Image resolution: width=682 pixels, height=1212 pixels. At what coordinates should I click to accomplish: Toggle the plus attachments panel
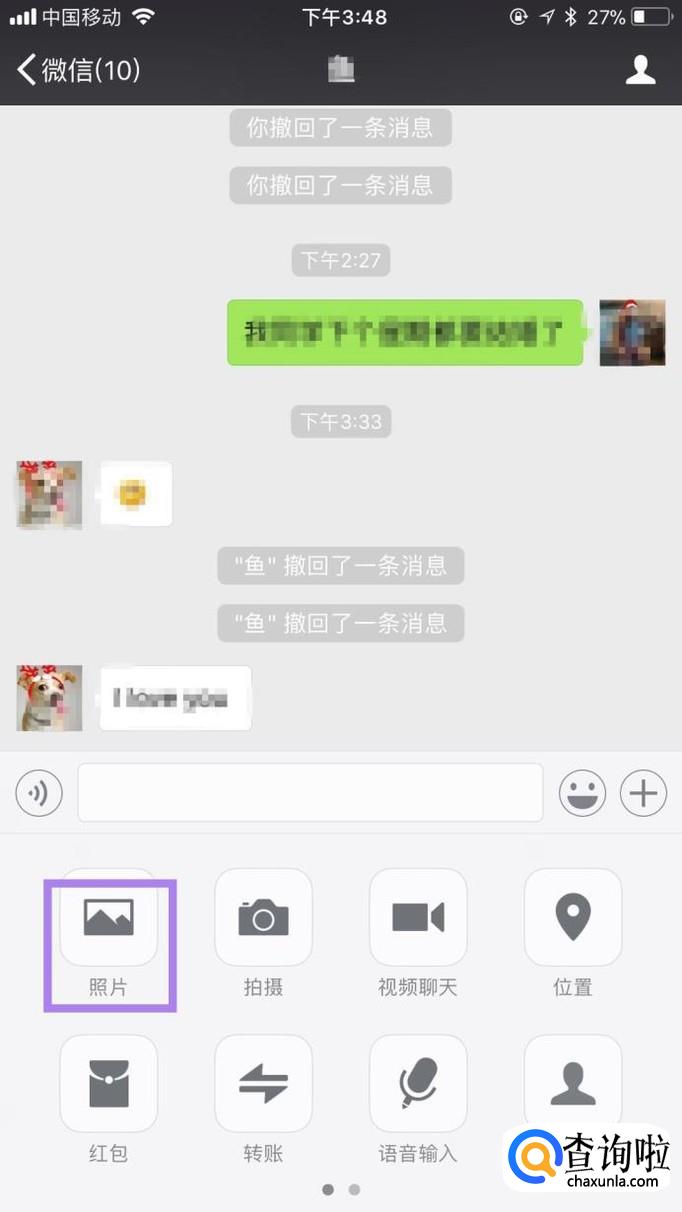tap(643, 793)
